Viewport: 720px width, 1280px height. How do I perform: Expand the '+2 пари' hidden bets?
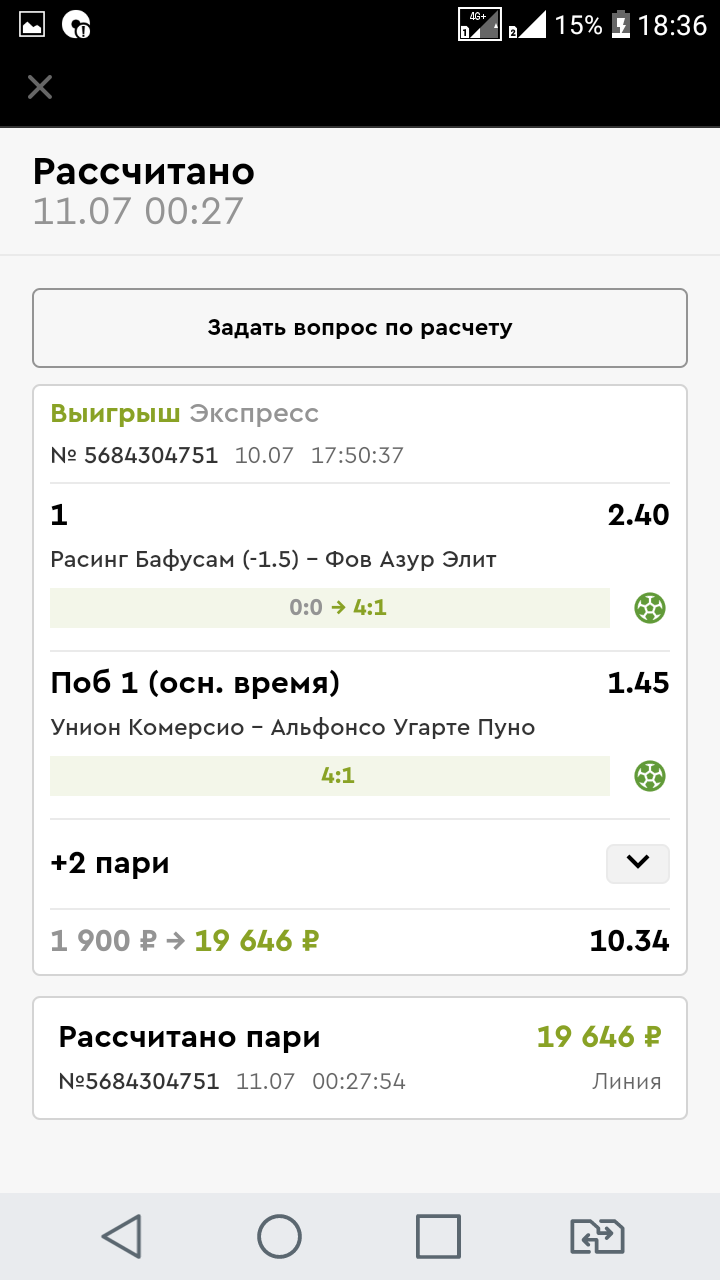point(637,863)
